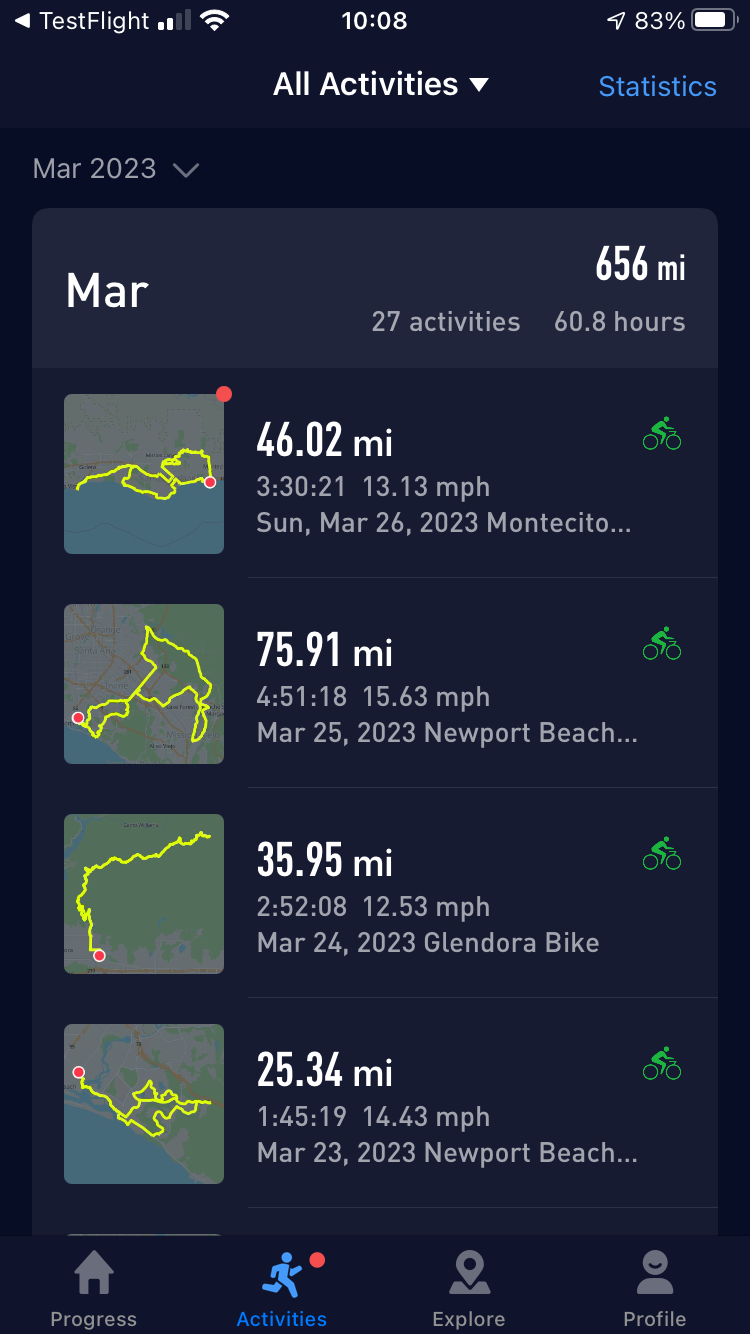The width and height of the screenshot is (750, 1334).
Task: Select the Activities tab
Action: [x=281, y=1289]
